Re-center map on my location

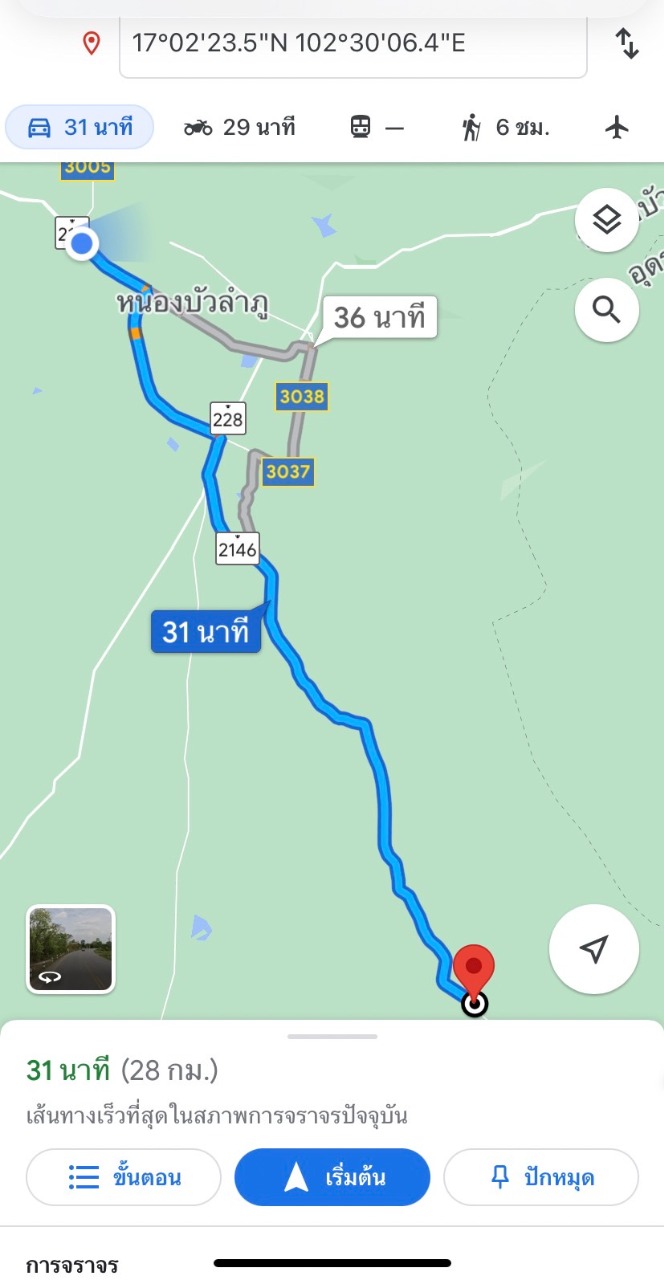click(594, 949)
